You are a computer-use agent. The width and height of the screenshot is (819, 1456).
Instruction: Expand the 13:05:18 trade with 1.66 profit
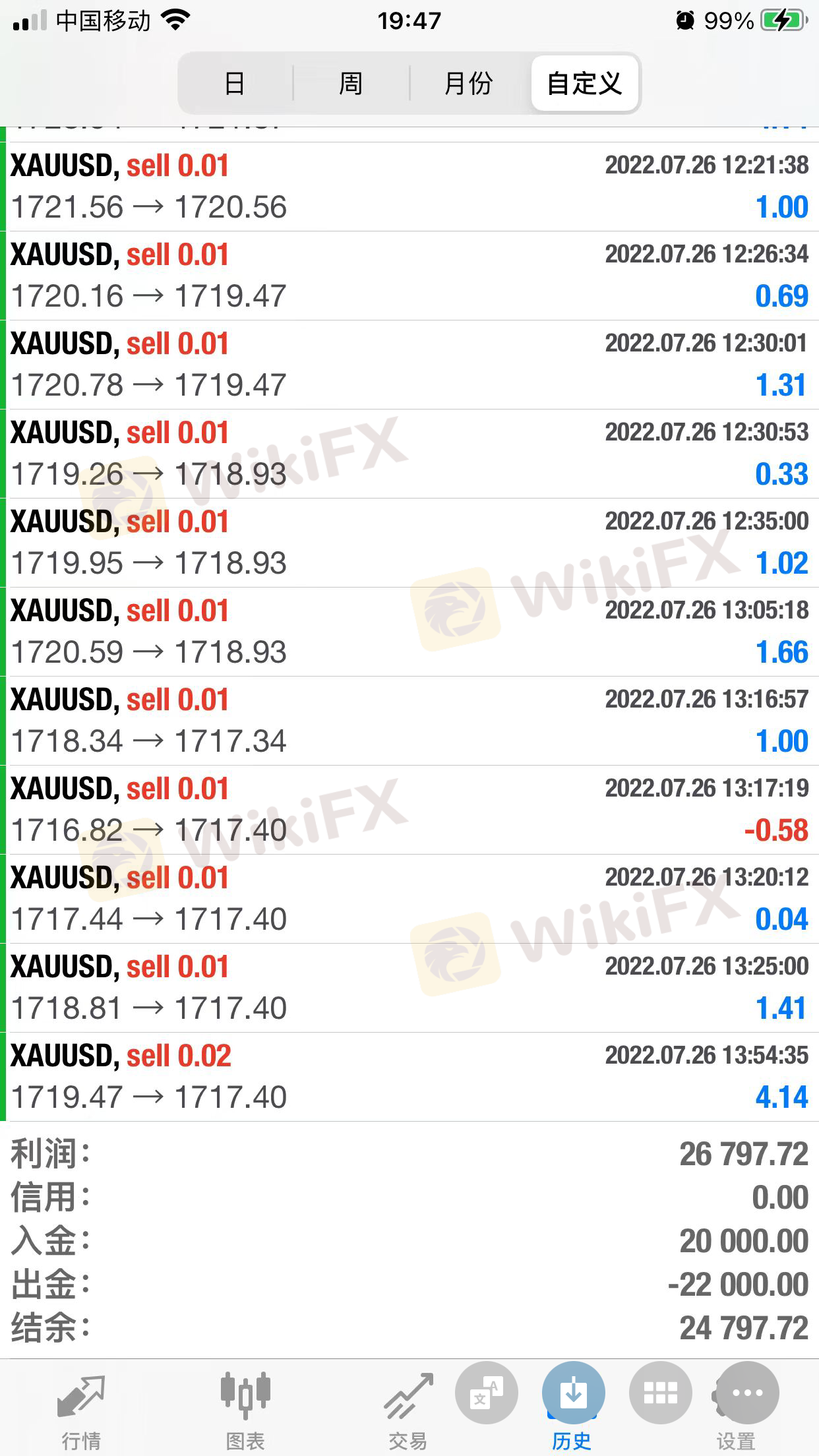(409, 632)
